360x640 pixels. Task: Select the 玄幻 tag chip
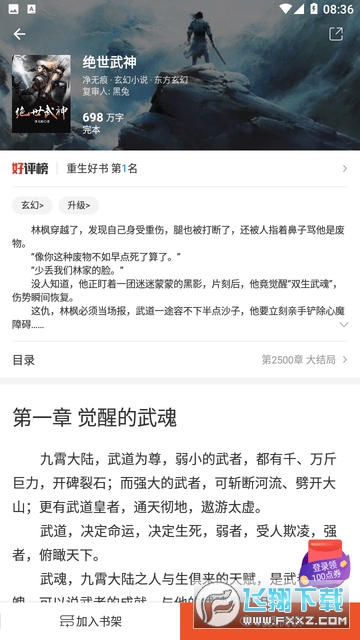[32, 205]
